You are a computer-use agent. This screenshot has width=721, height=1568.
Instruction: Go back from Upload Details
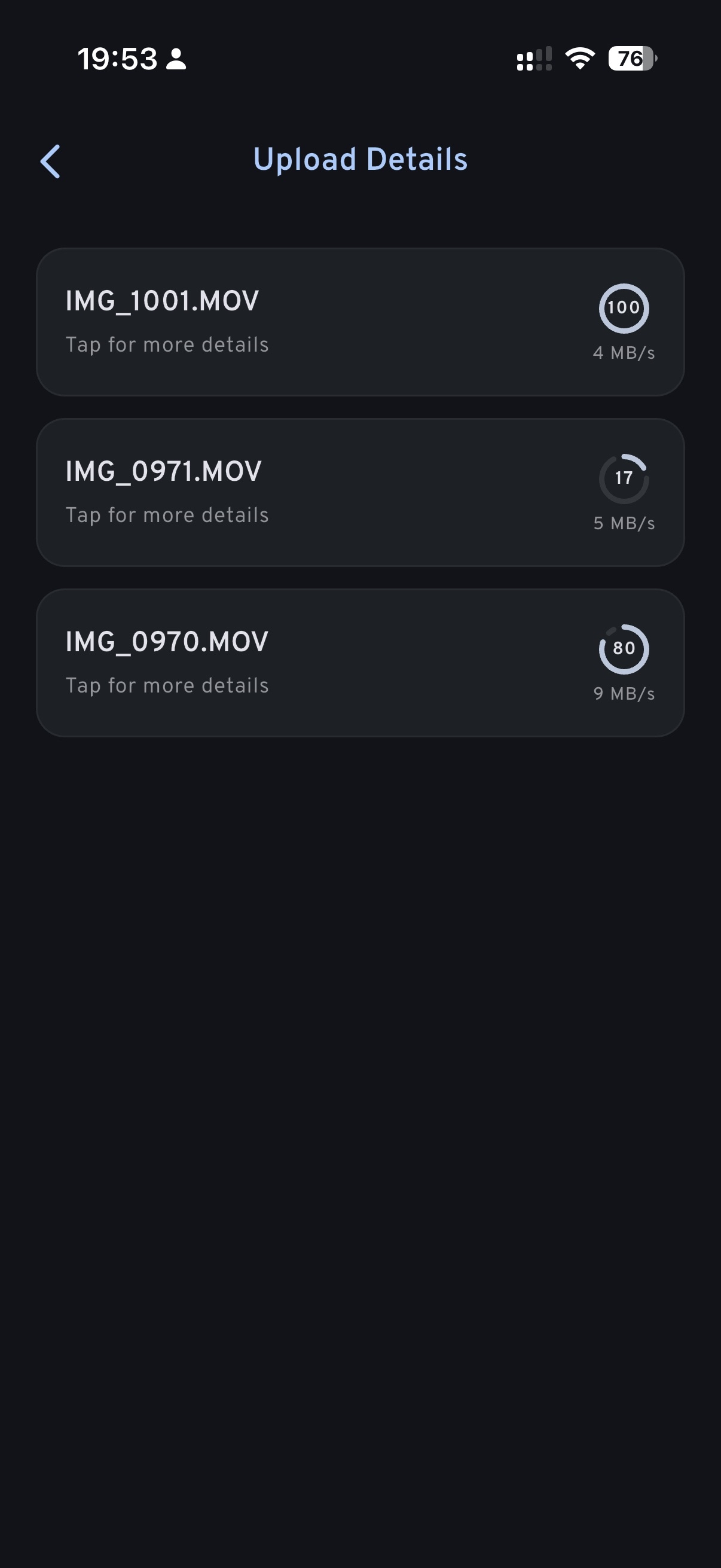coord(50,161)
